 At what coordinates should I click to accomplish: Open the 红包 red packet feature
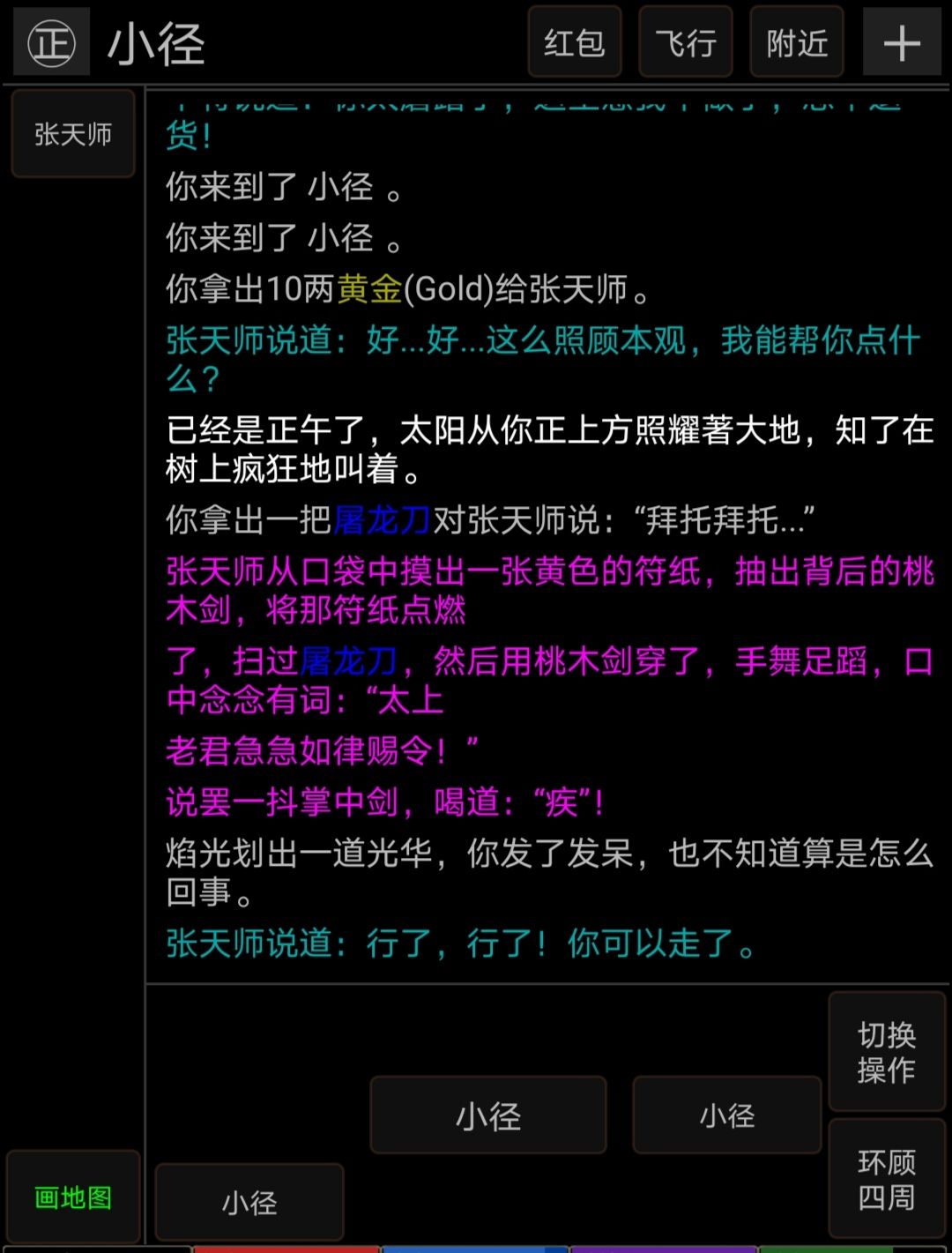[575, 41]
